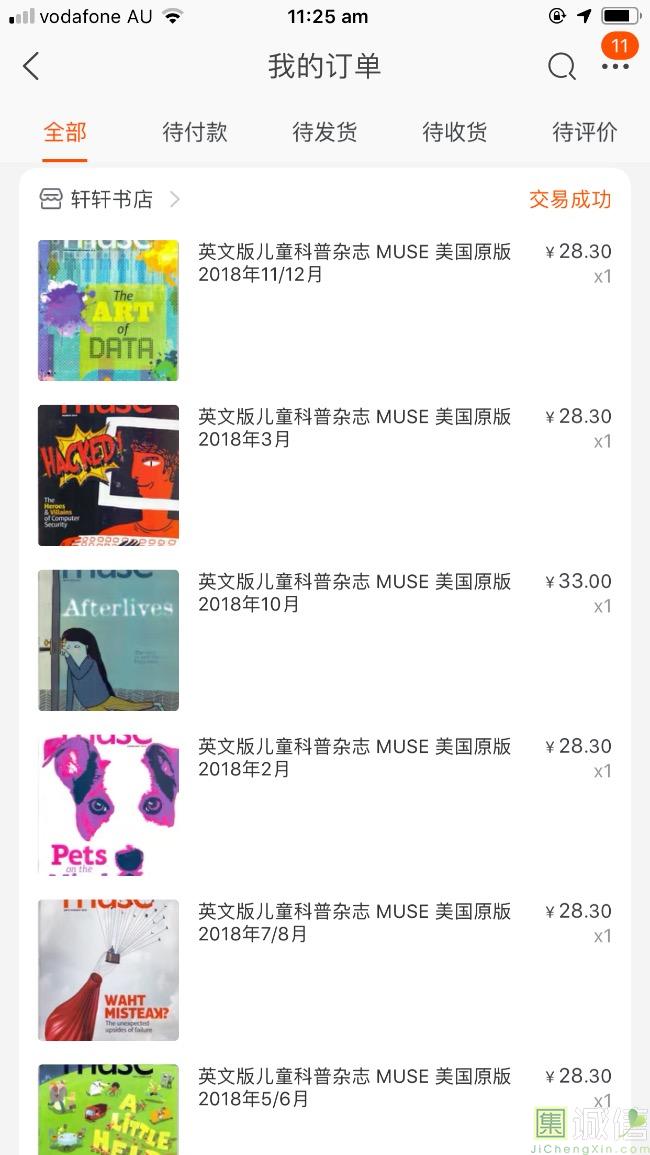The width and height of the screenshot is (650, 1155).
Task: View the MUSE 2018年5/6月 order item
Action: coord(354,1088)
